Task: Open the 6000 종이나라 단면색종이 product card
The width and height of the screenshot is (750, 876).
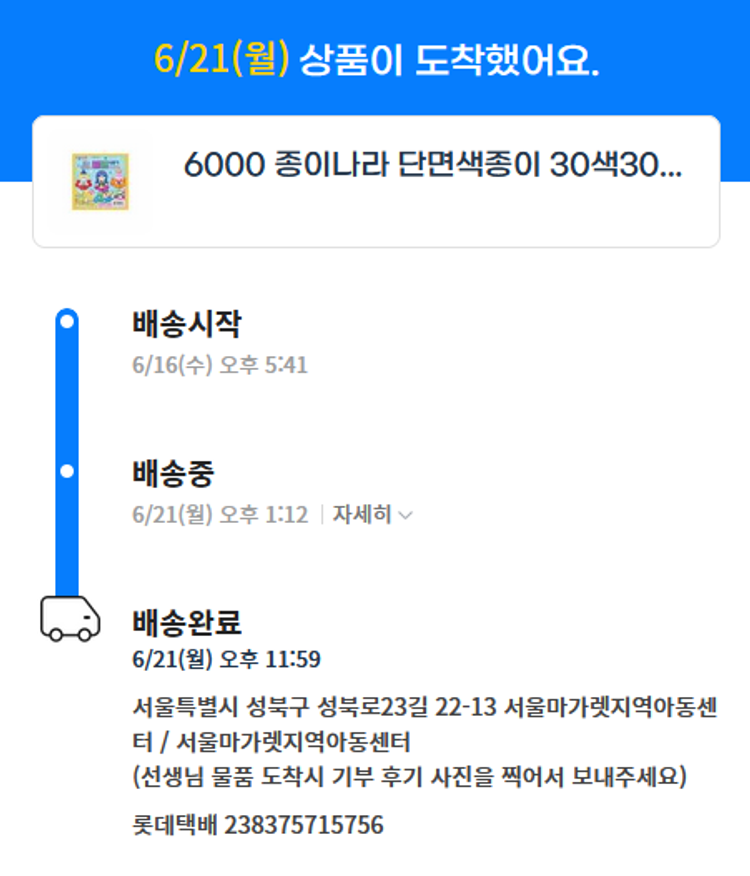Action: click(376, 181)
